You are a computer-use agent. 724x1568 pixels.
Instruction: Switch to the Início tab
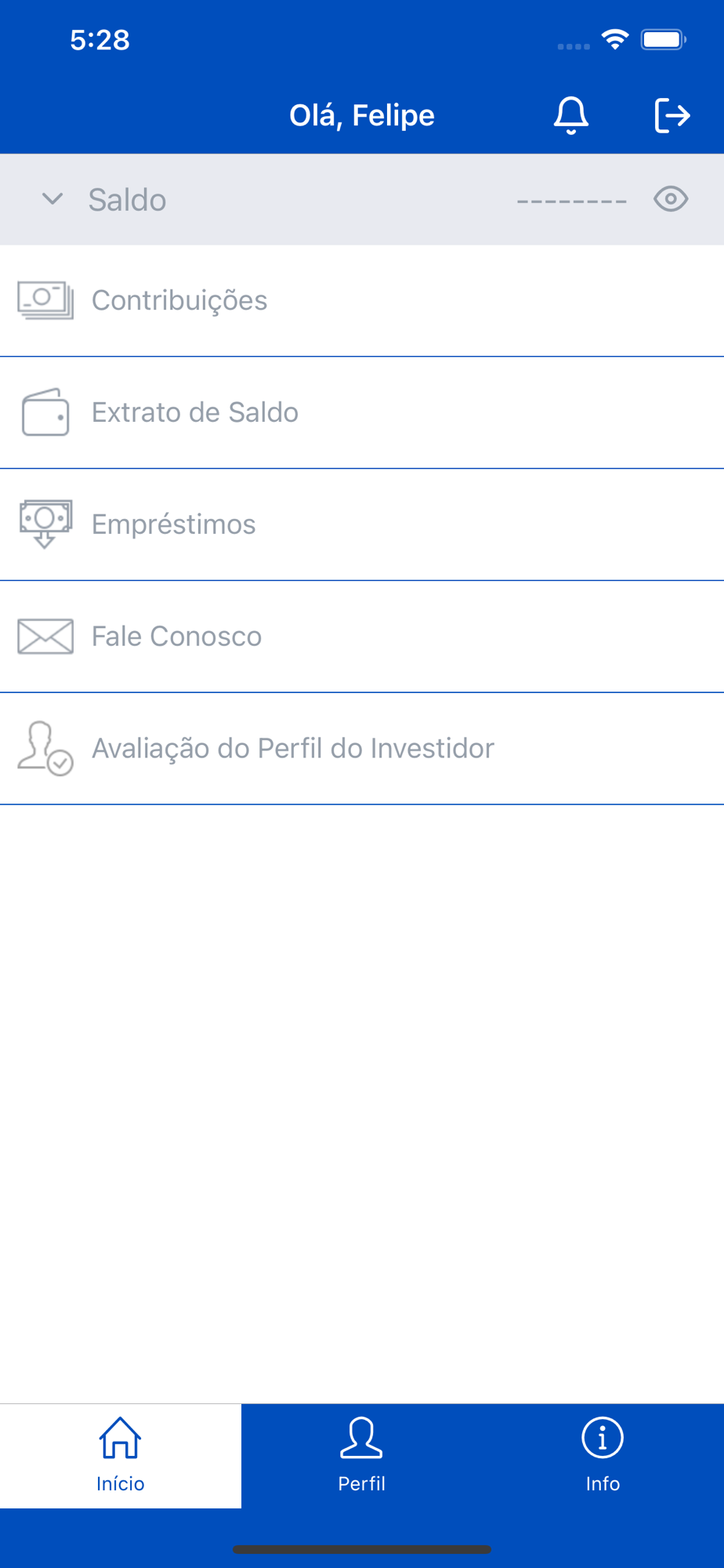coord(121,1455)
